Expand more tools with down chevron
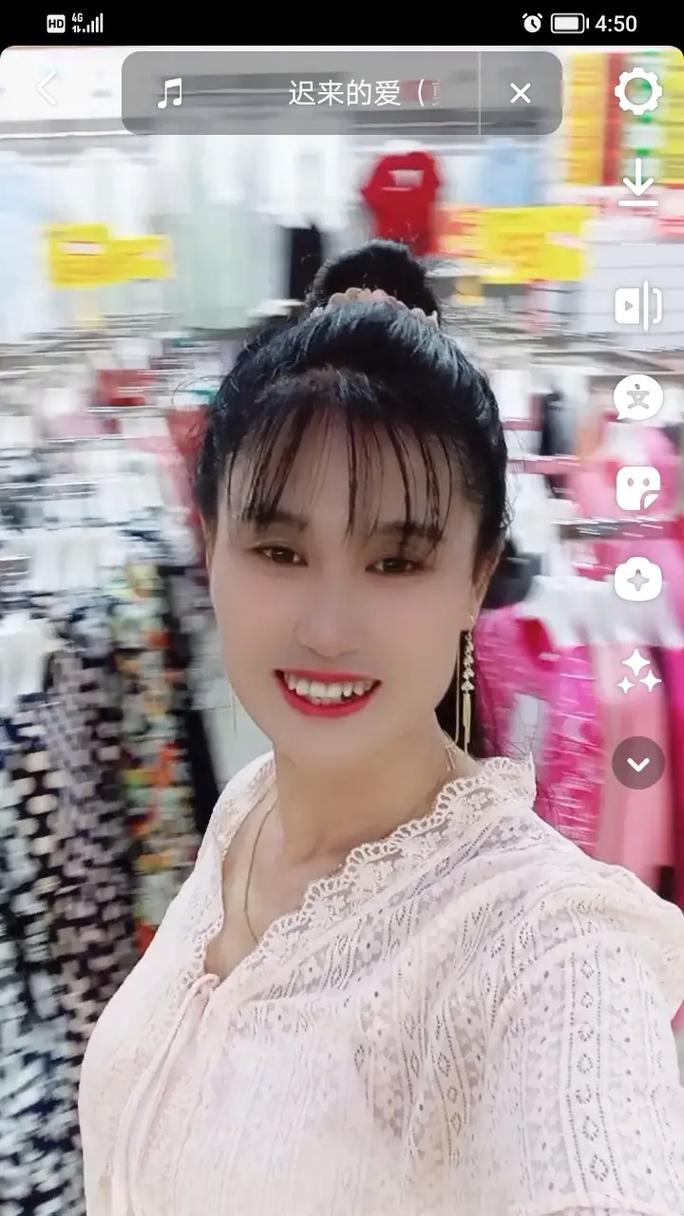The height and width of the screenshot is (1216, 684). [x=638, y=763]
